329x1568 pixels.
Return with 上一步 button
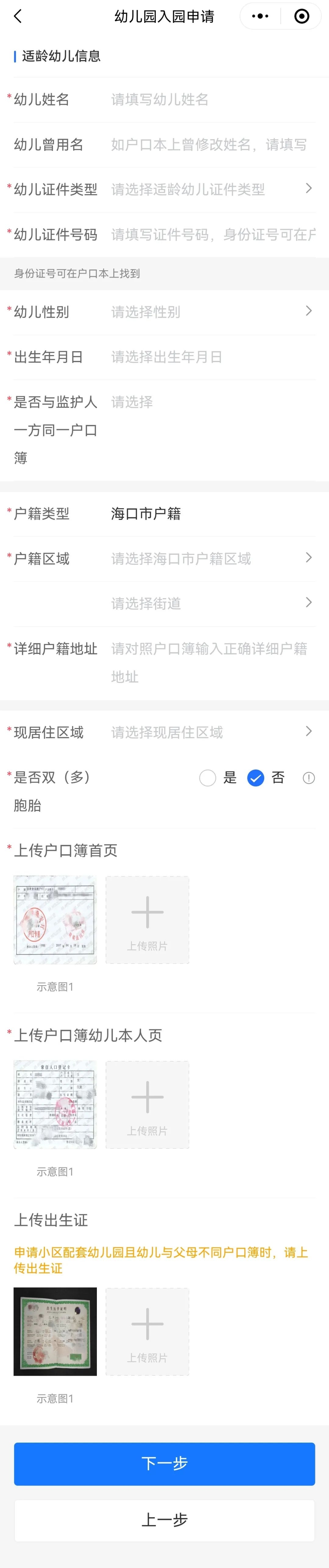(164, 1519)
